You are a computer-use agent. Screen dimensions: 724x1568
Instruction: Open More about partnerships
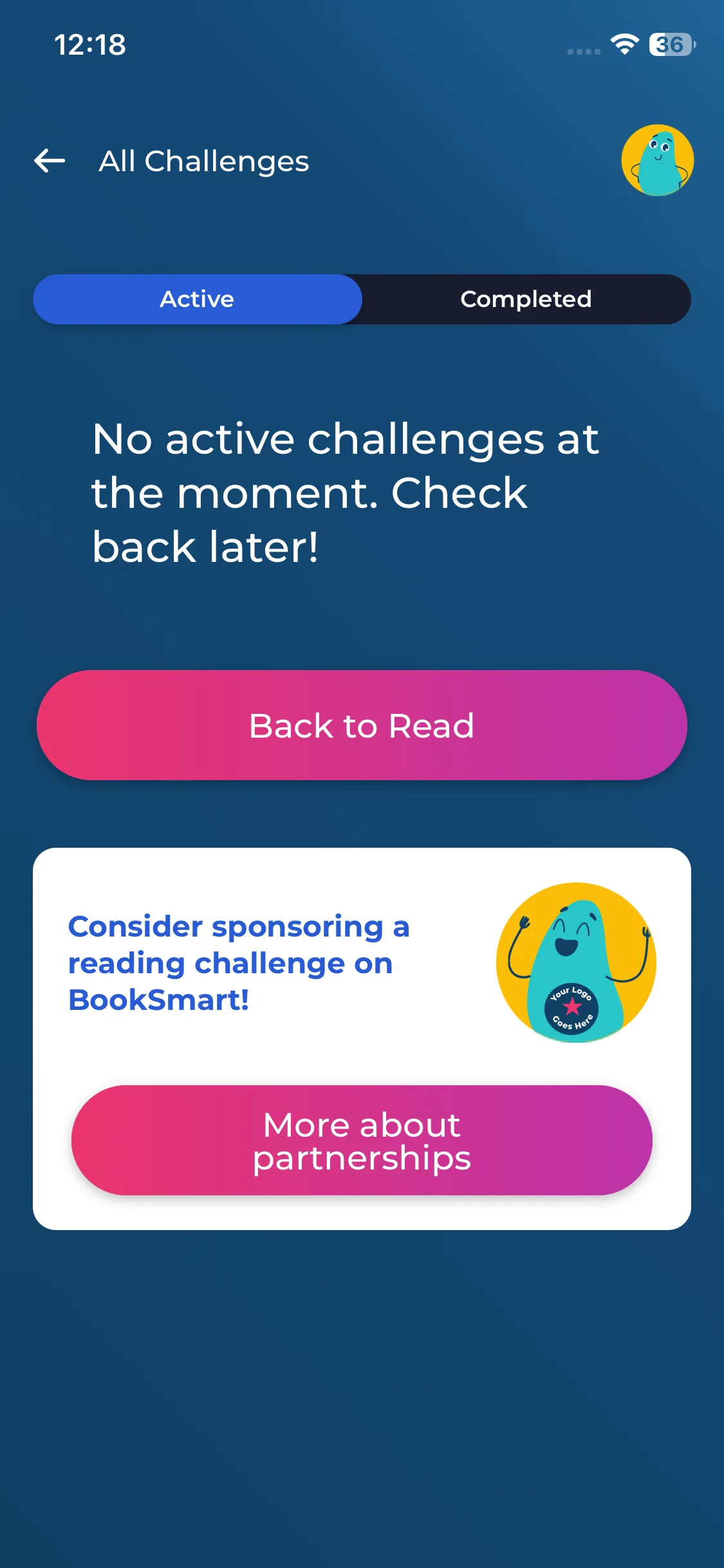(x=362, y=1141)
